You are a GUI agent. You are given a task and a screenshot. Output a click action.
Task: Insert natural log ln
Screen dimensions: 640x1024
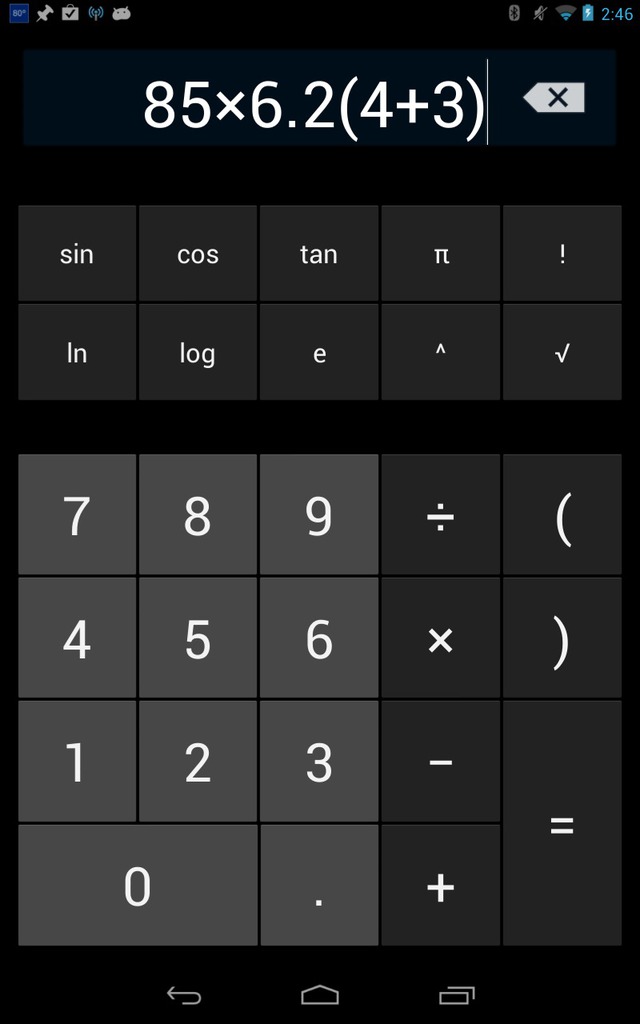click(x=77, y=352)
